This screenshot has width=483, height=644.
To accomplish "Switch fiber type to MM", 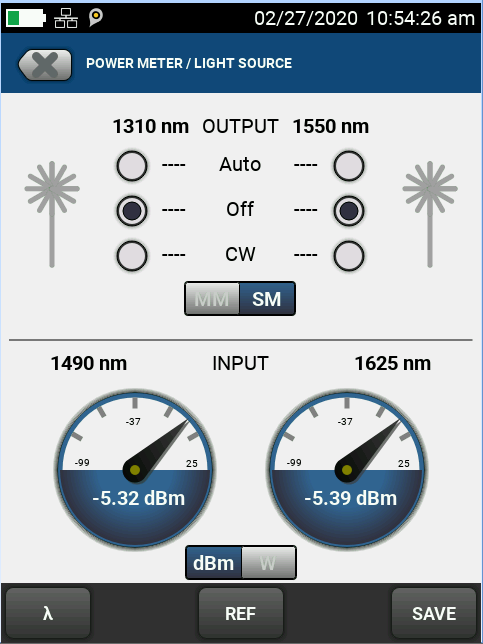I will click(212, 299).
